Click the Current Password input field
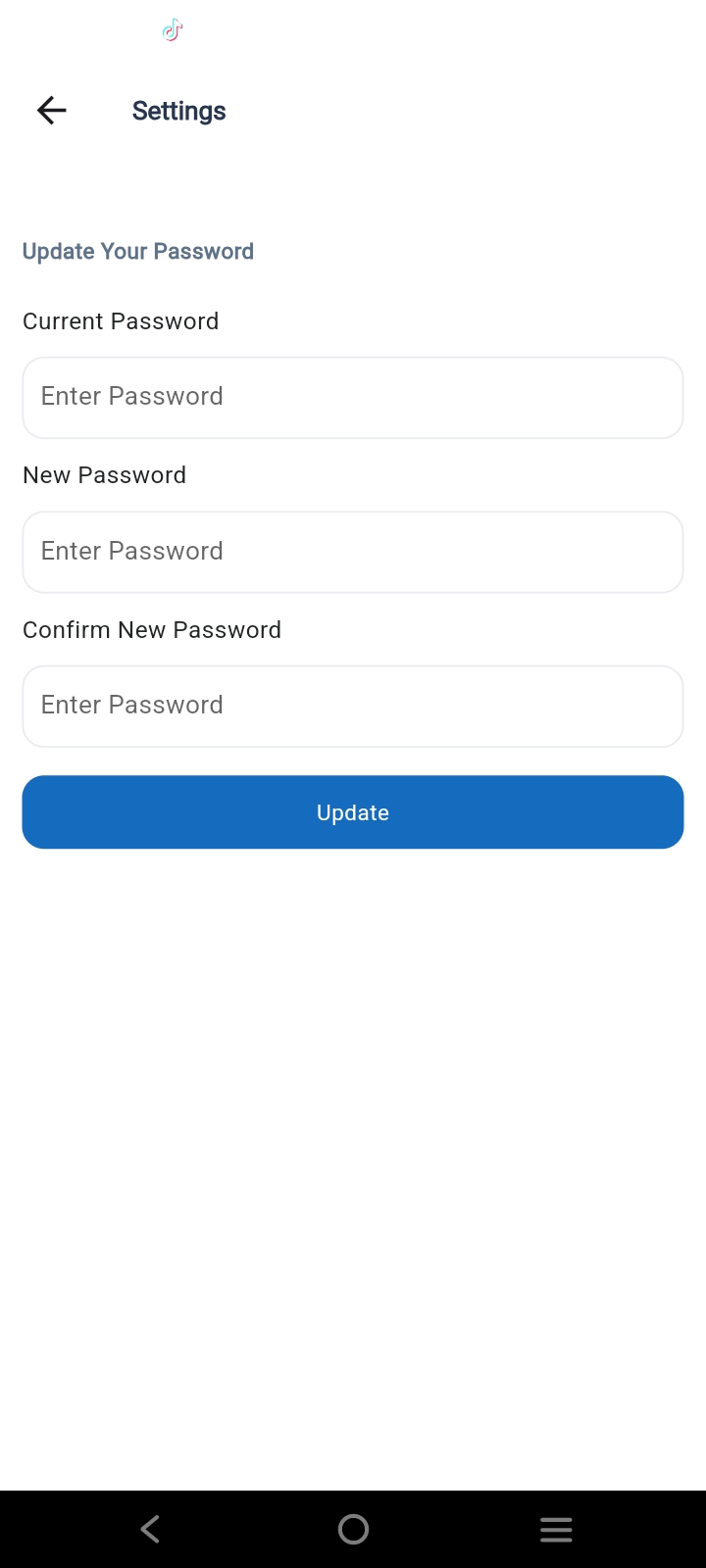706x1568 pixels. click(352, 397)
